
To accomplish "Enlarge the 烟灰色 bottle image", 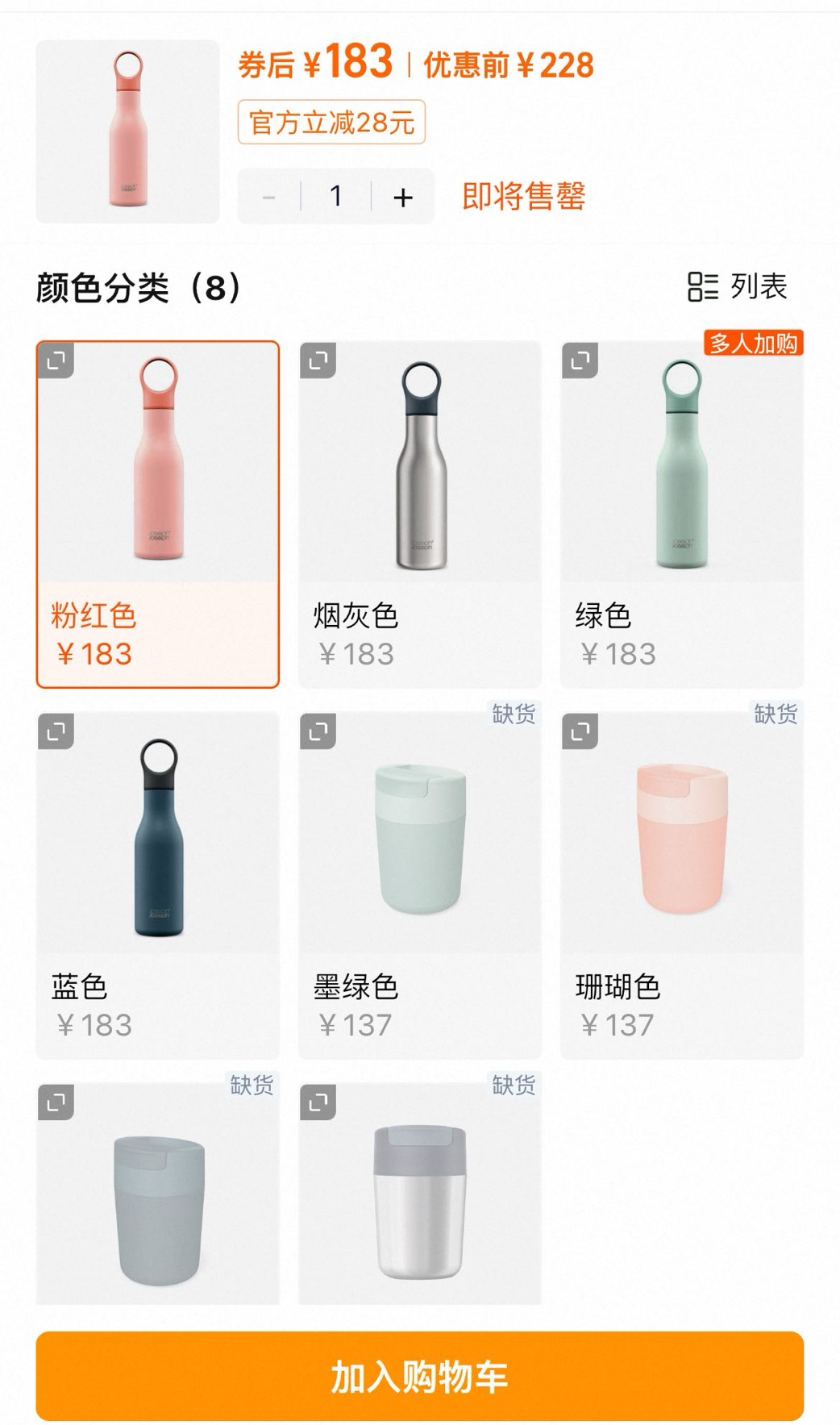I will click(318, 360).
